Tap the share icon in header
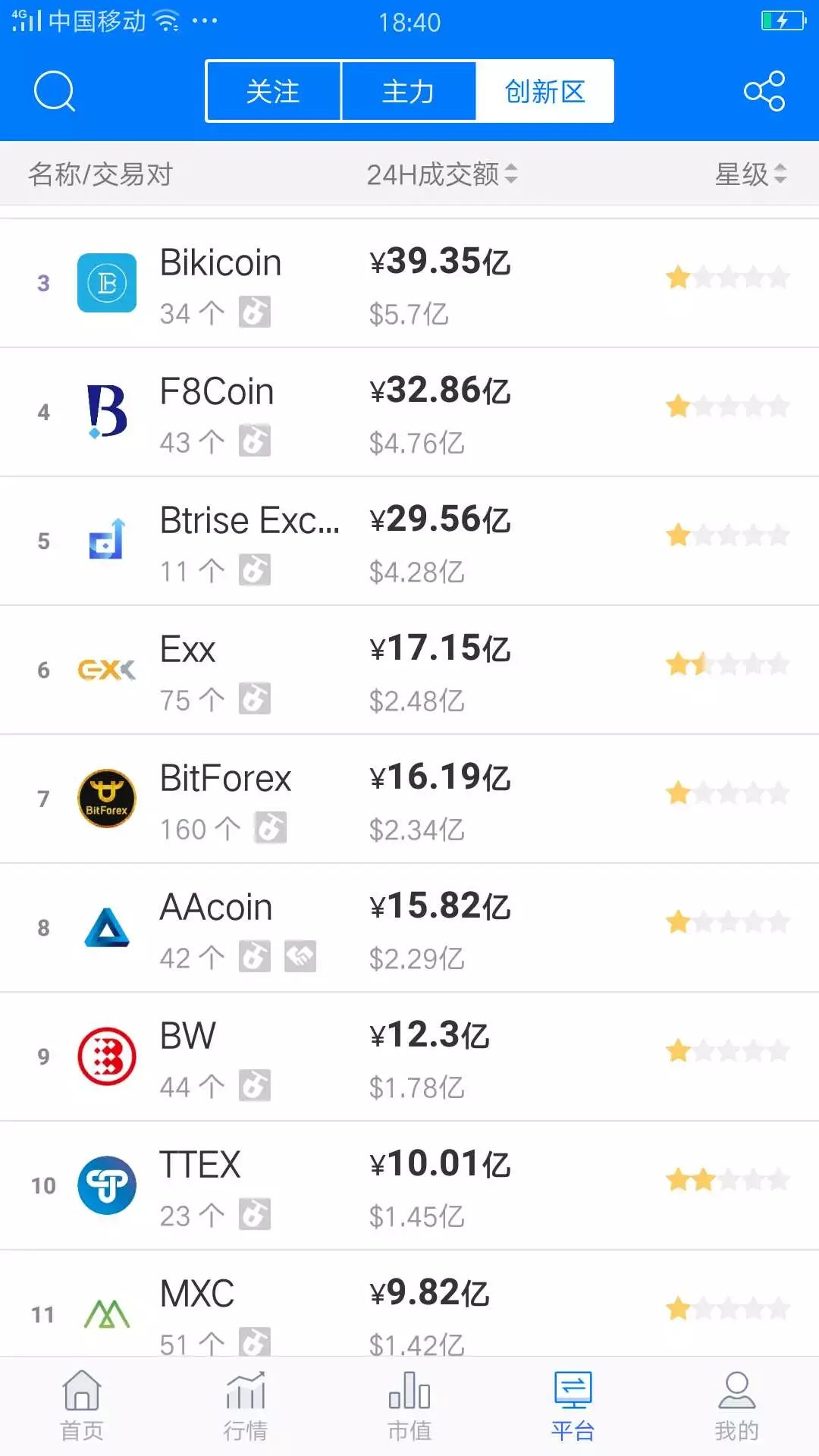The height and width of the screenshot is (1456, 819). pyautogui.click(x=764, y=91)
